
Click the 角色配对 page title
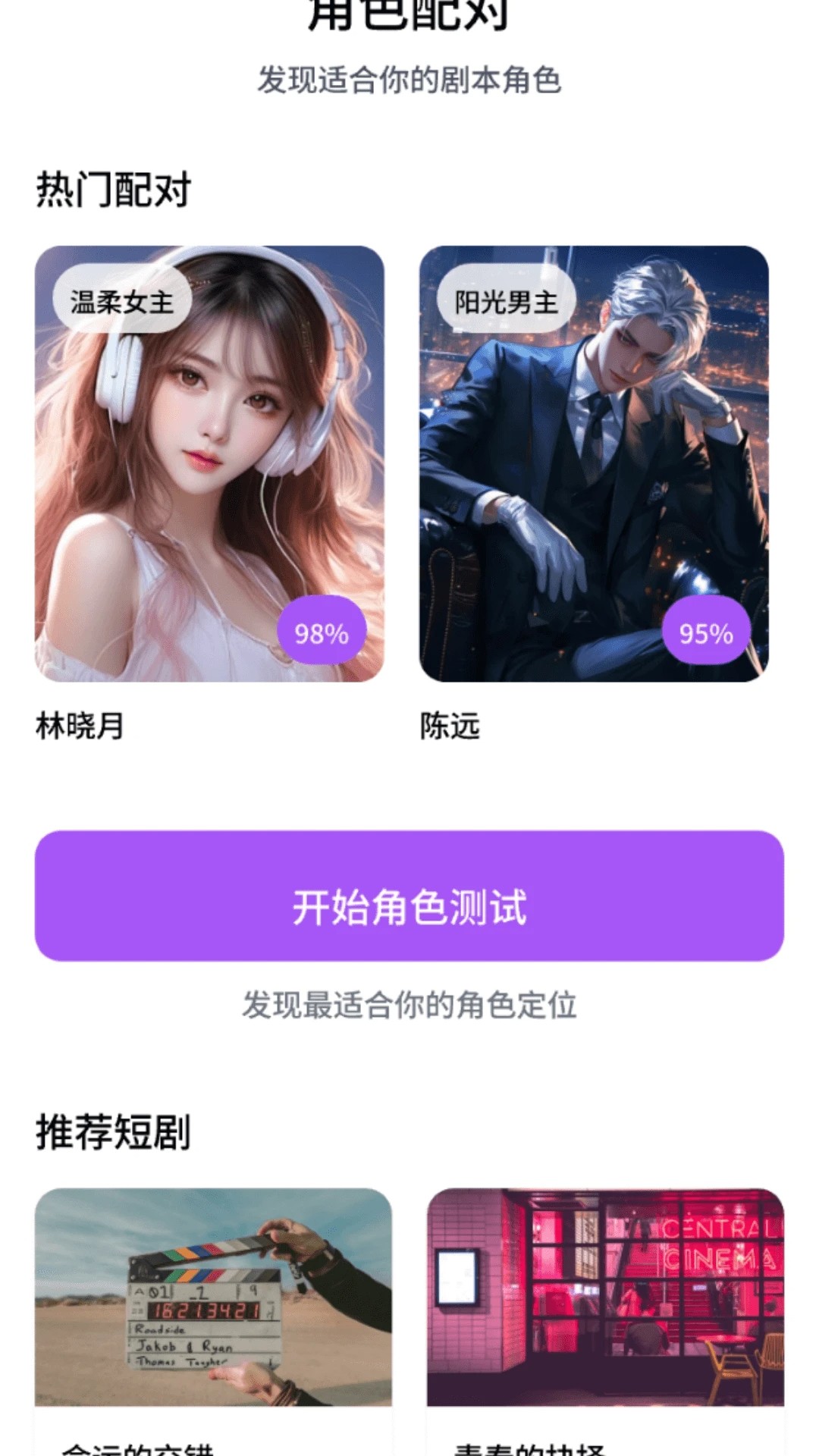coord(409,11)
